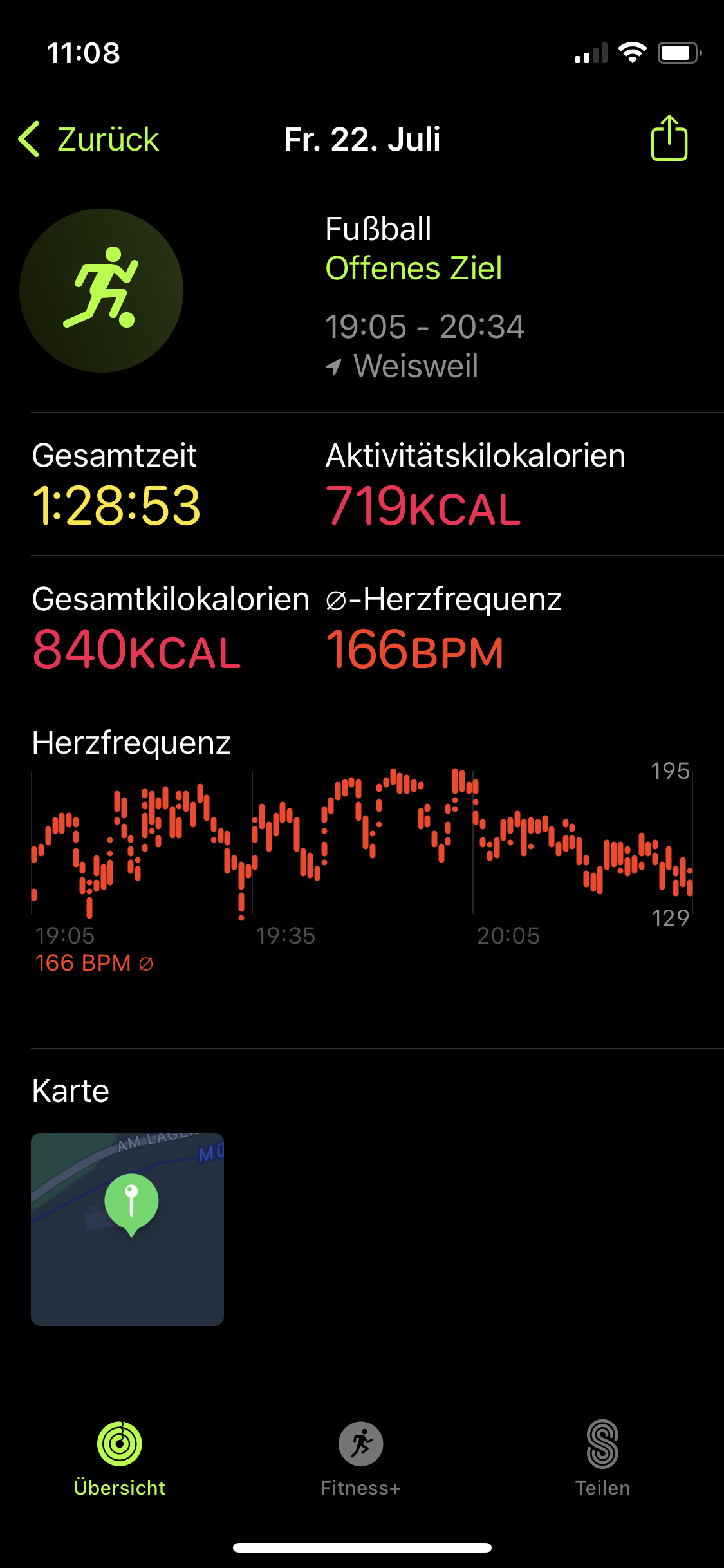This screenshot has width=724, height=1568.
Task: Switch to the Fitness+ tab
Action: [361, 1459]
